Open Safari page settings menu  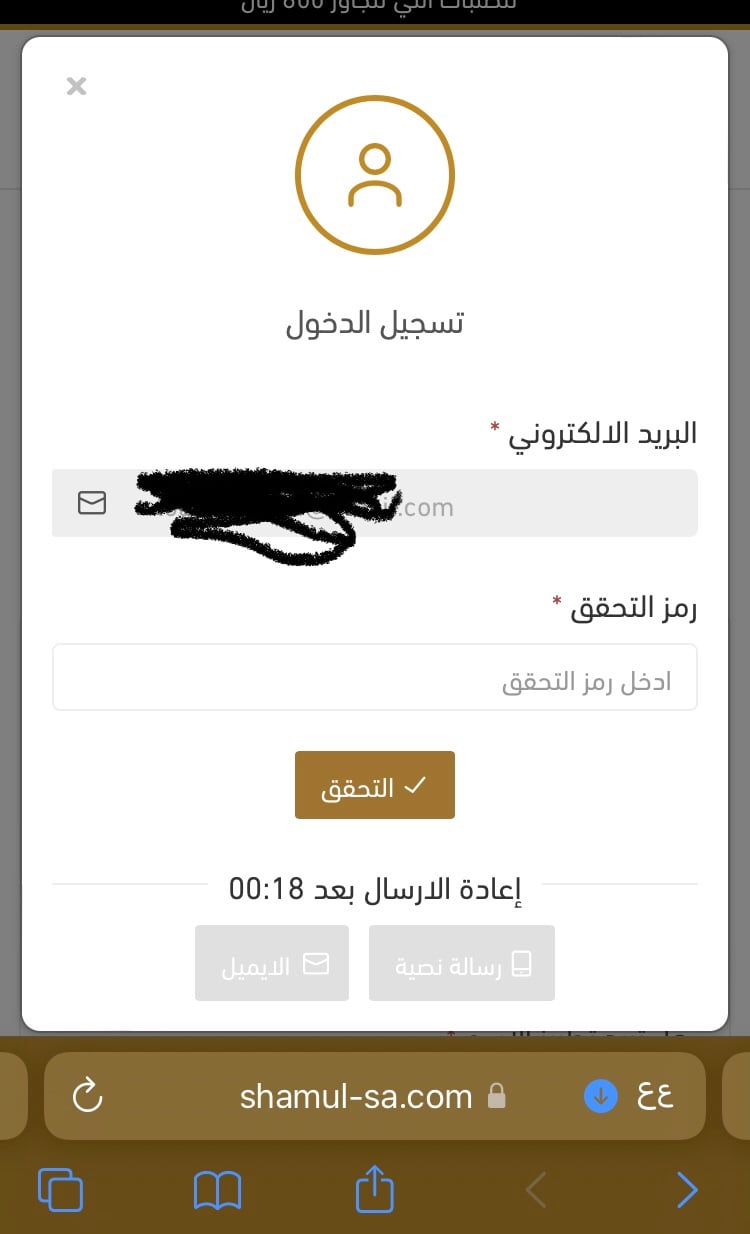(656, 1097)
